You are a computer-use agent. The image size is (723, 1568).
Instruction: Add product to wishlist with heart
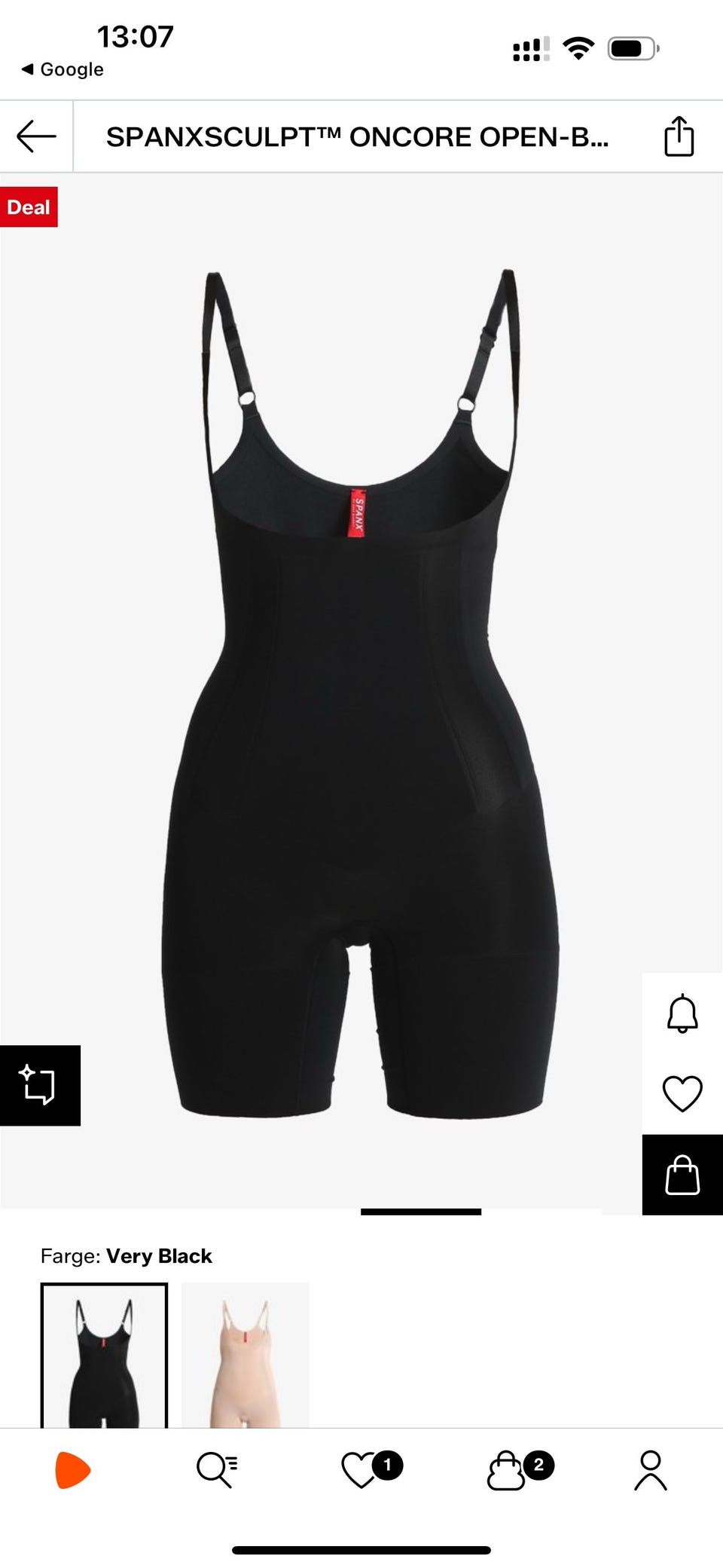click(x=682, y=1093)
